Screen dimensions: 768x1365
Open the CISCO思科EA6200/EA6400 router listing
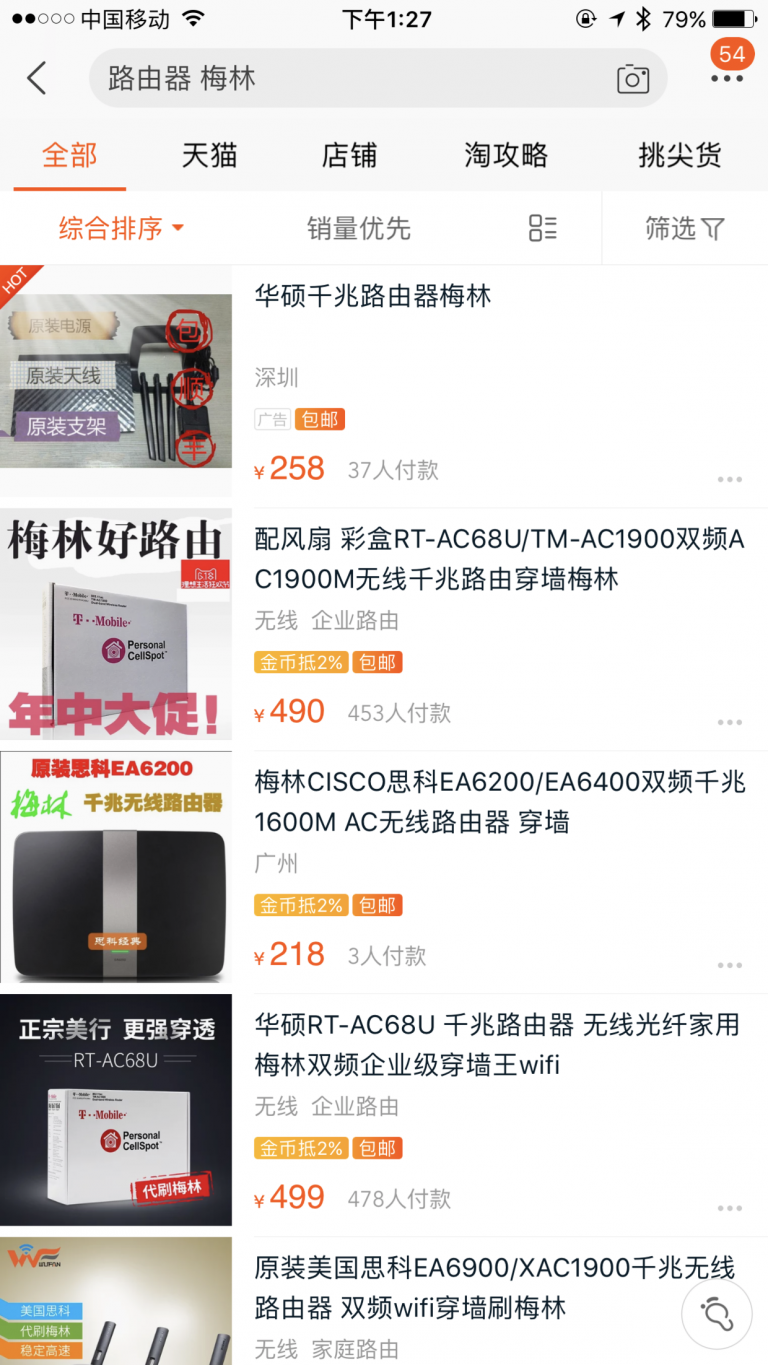click(x=499, y=802)
